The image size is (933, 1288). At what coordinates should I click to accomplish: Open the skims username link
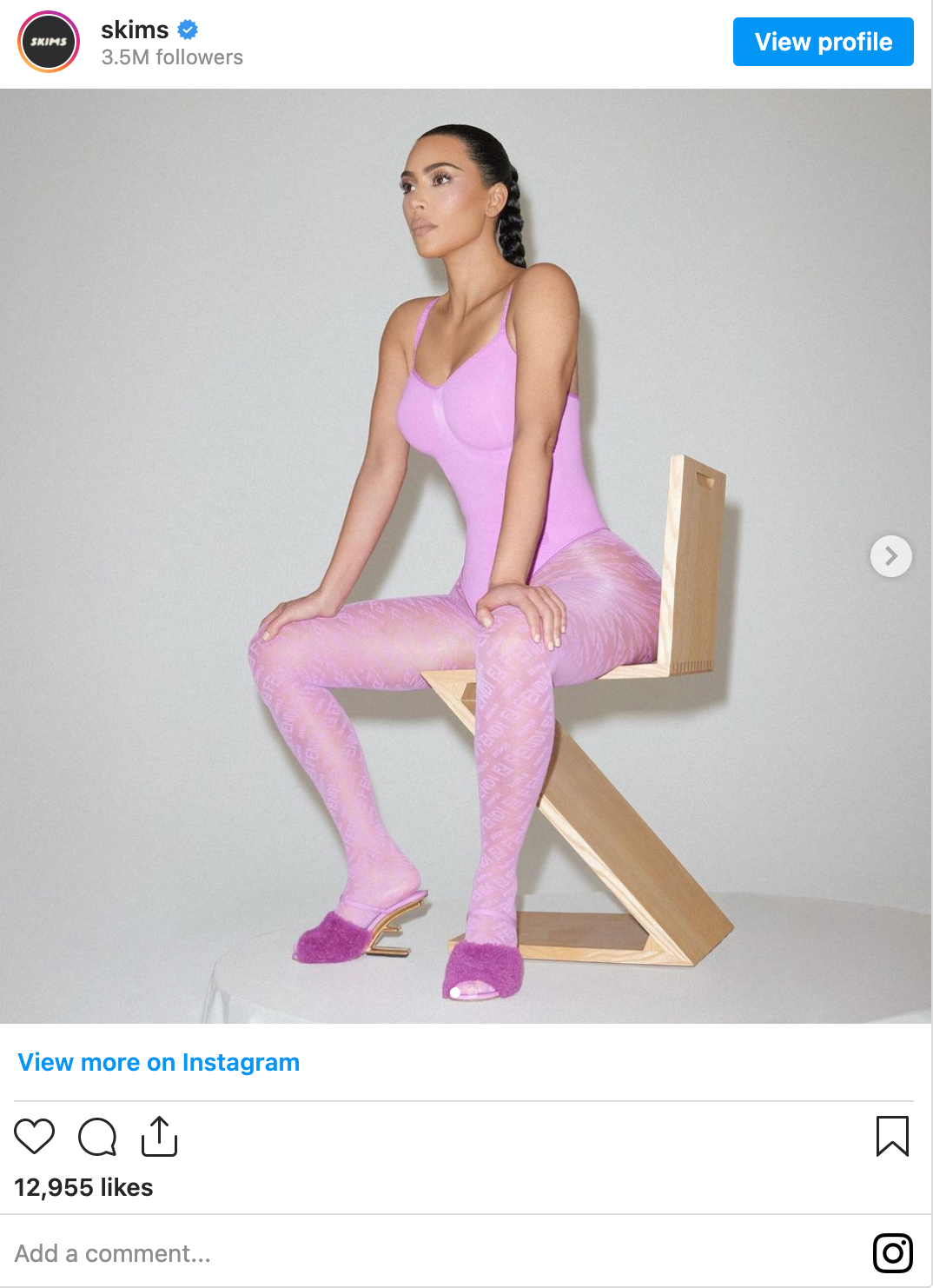coord(135,30)
